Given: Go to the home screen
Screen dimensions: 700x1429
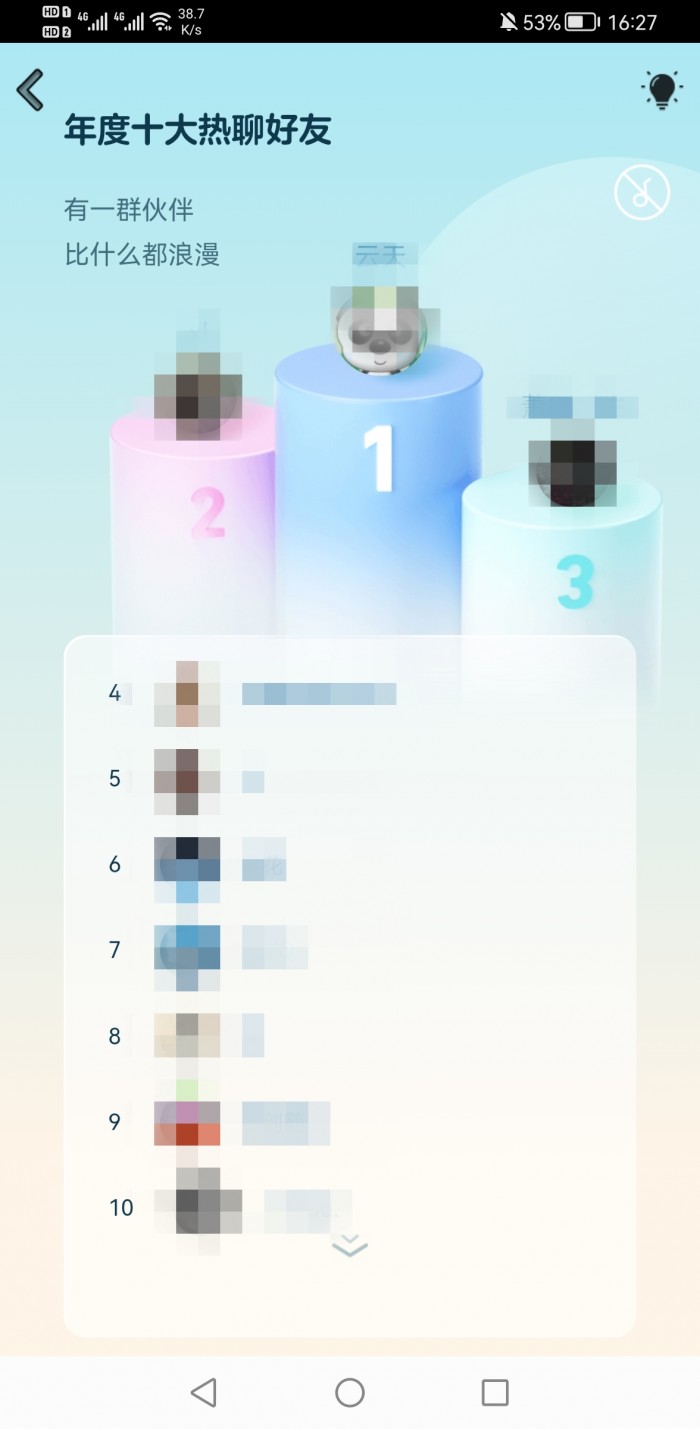Looking at the screenshot, I should click(x=350, y=1392).
